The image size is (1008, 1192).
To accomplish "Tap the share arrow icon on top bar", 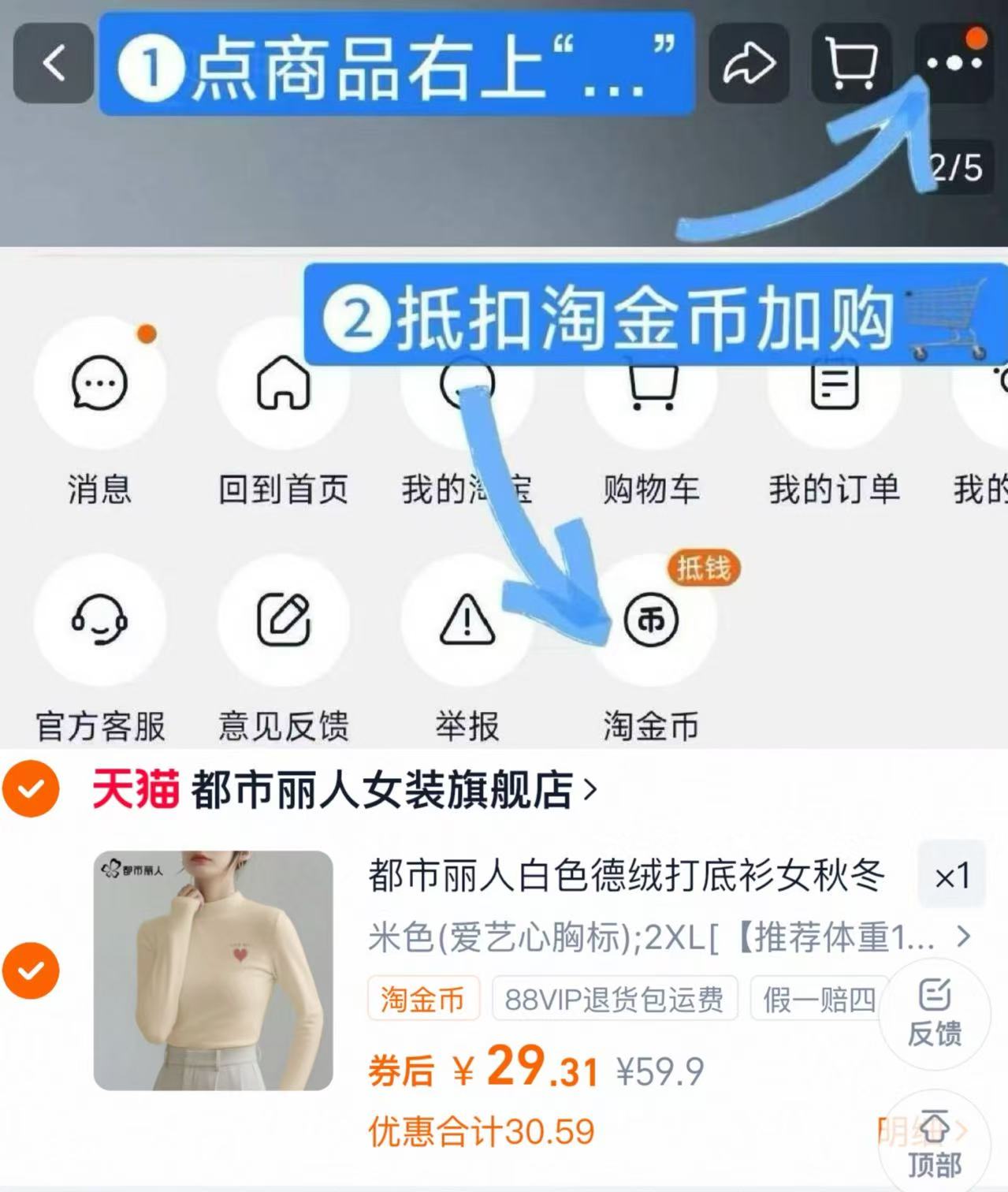I will pos(749,65).
